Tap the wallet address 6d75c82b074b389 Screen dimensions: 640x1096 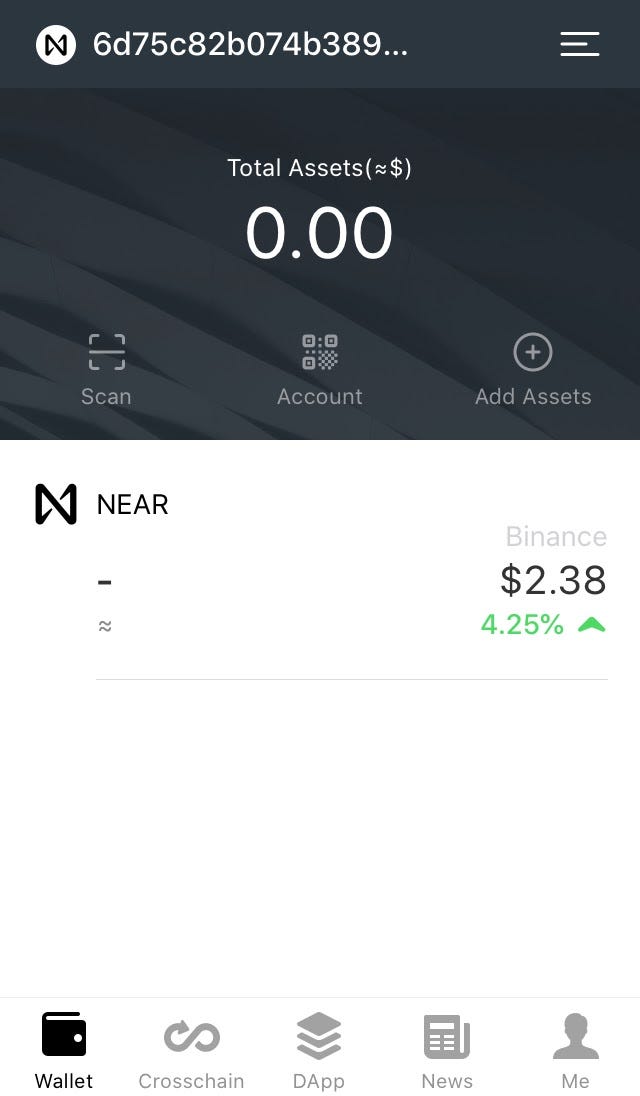click(250, 45)
